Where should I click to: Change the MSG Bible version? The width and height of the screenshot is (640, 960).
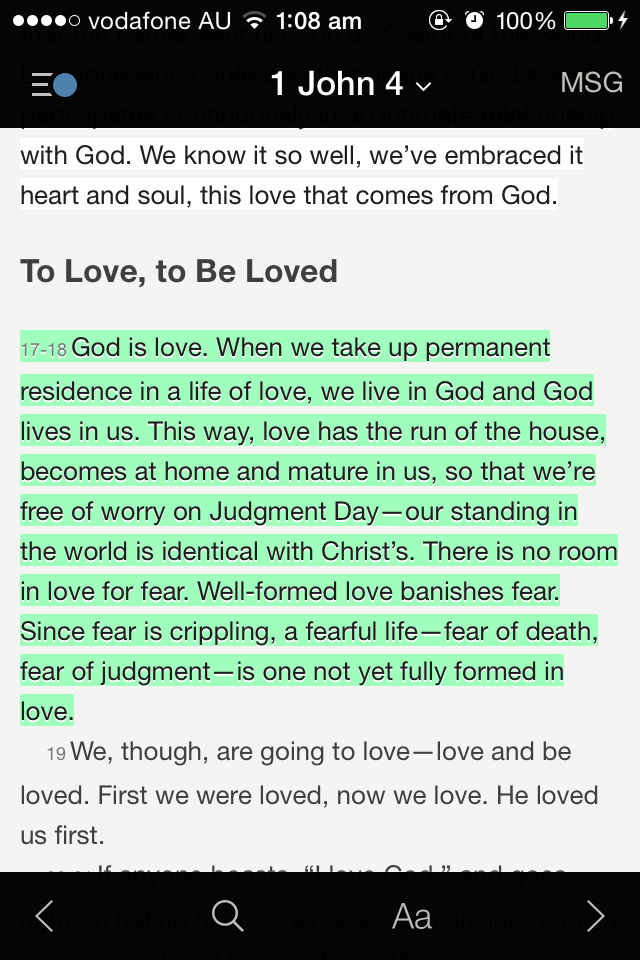(x=591, y=83)
